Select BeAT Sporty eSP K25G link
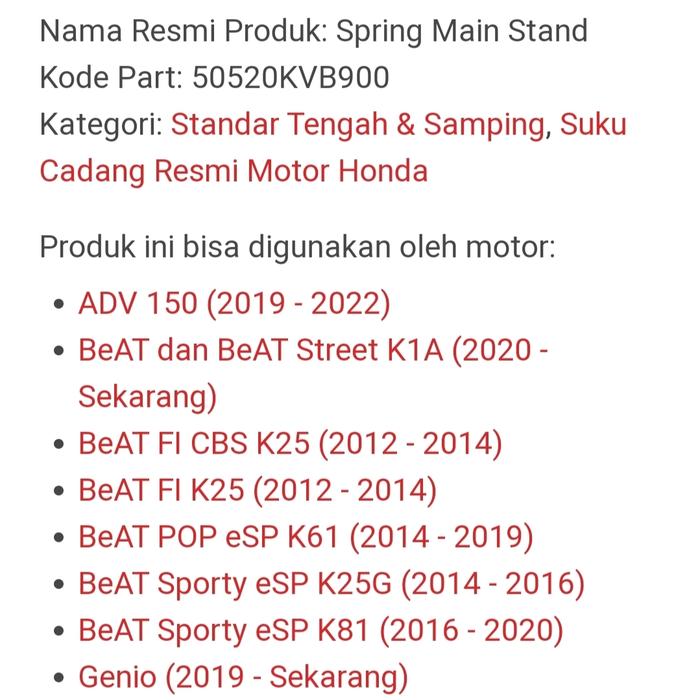This screenshot has width=700, height=700. (x=331, y=584)
